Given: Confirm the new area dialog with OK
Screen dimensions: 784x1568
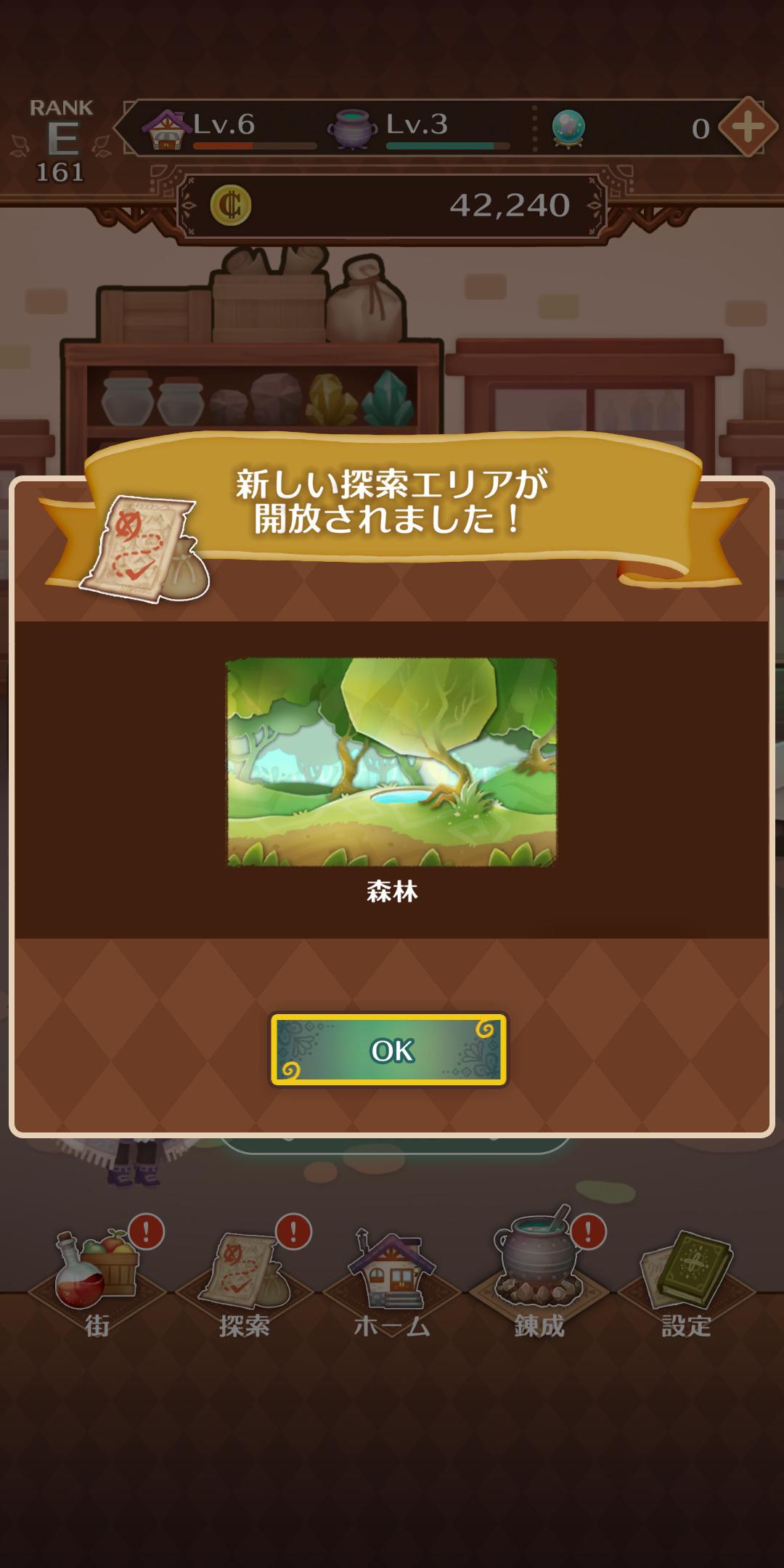Looking at the screenshot, I should pos(389,1050).
